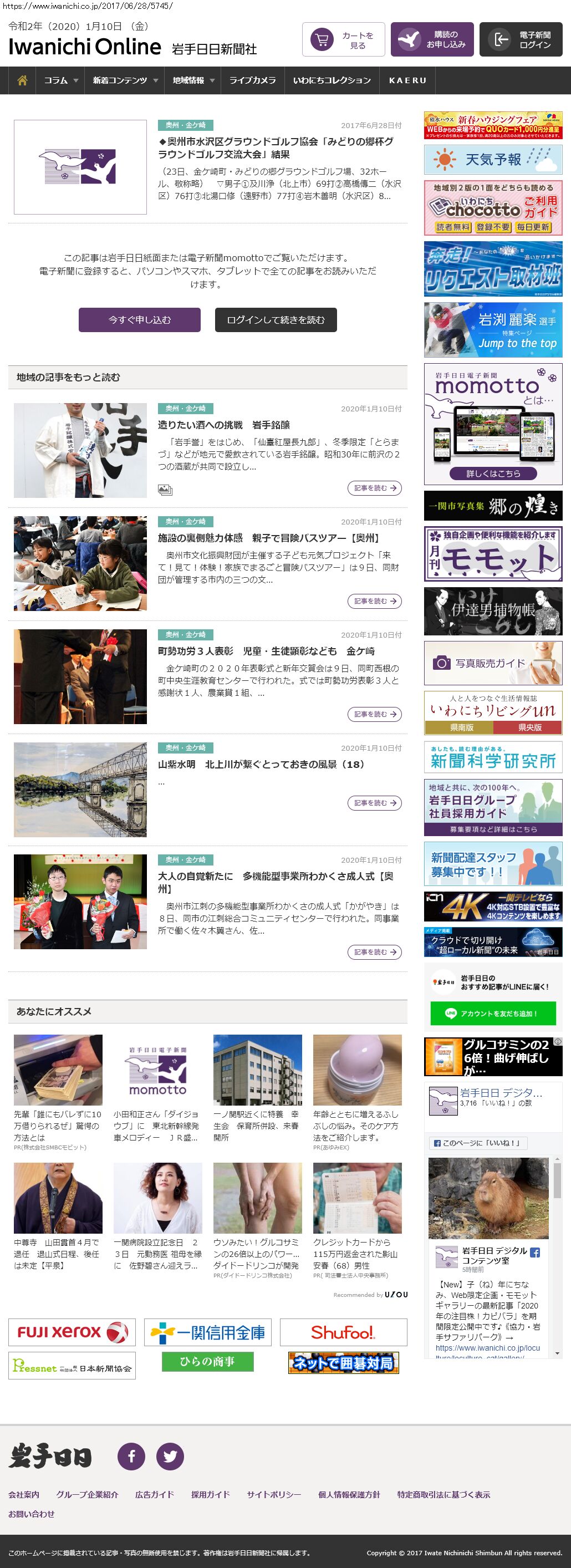Image resolution: width=571 pixels, height=1568 pixels.
Task: Open 親子で冒険バスツアー article headline
Action: click(x=269, y=538)
